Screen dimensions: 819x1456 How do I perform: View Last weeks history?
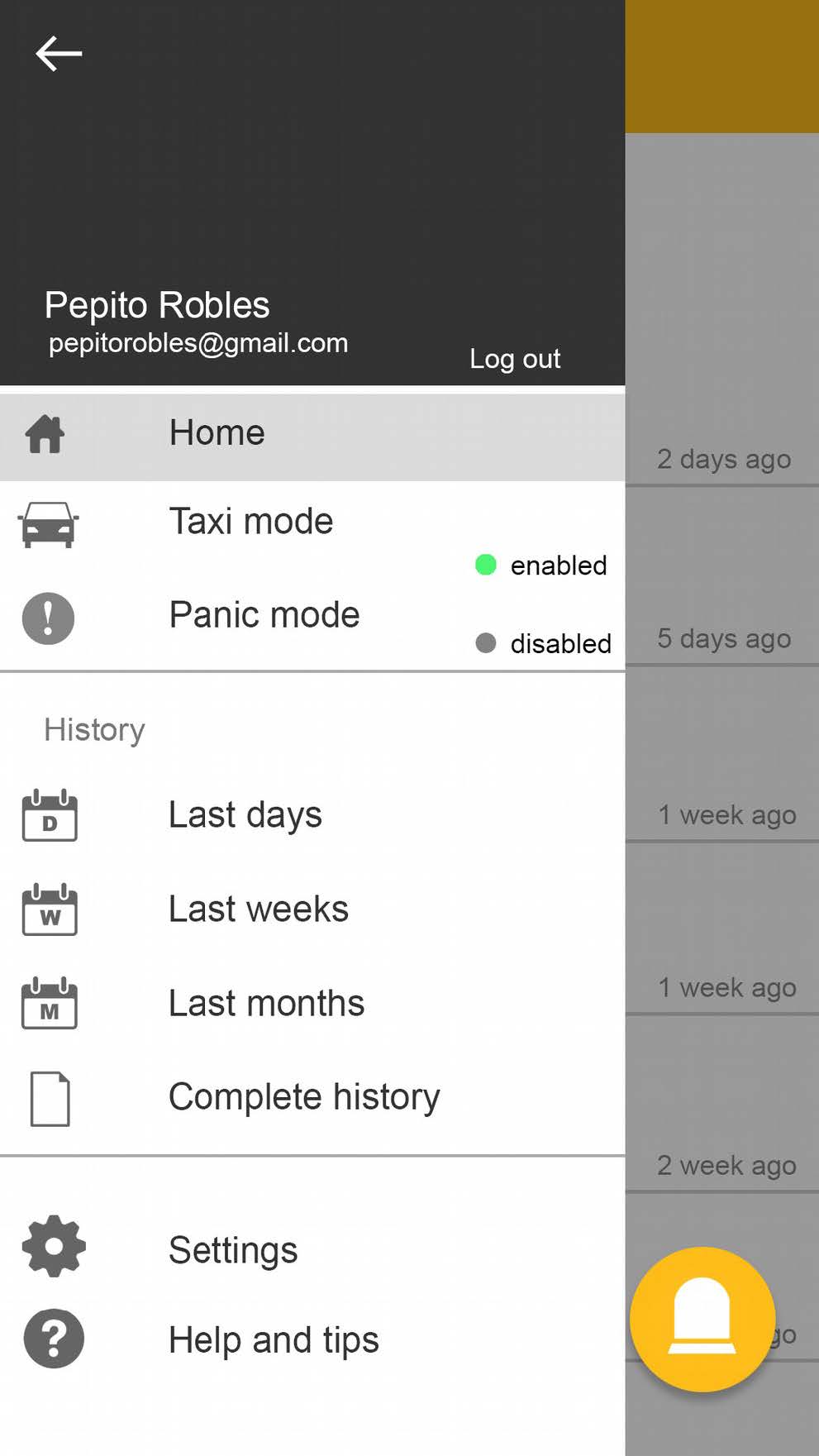pos(258,909)
